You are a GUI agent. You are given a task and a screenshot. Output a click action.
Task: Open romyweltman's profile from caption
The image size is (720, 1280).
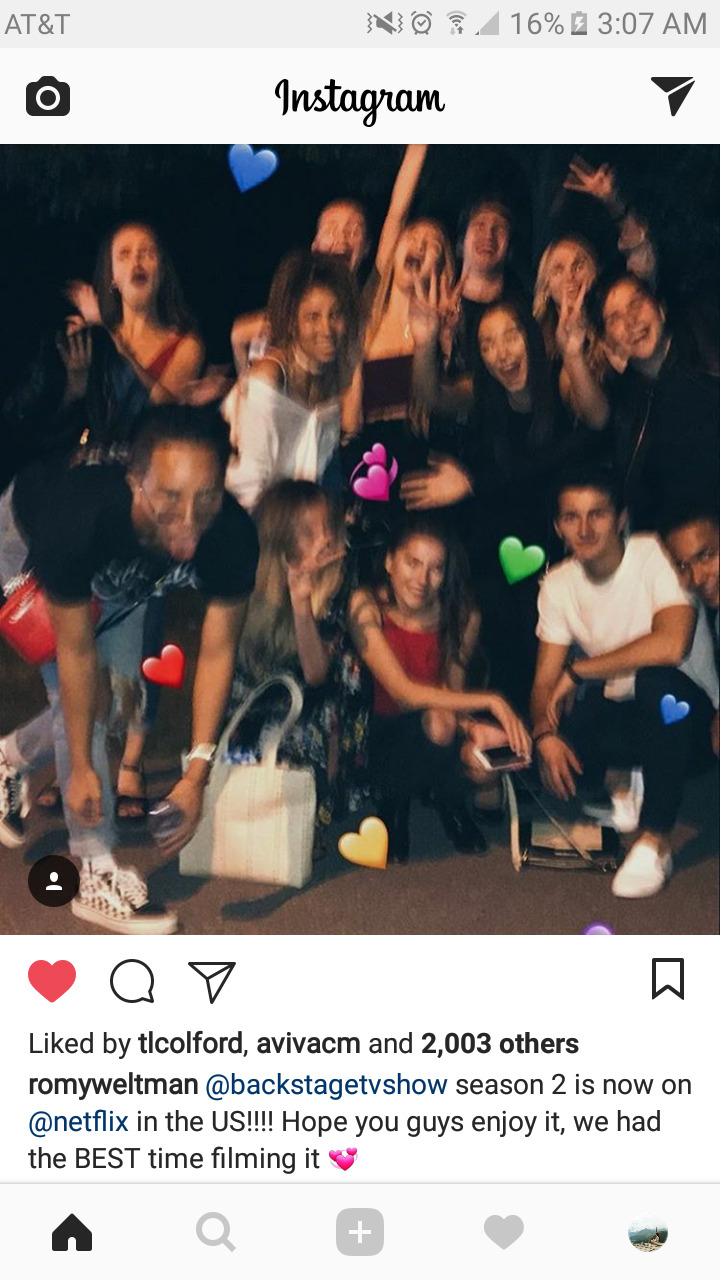113,1084
